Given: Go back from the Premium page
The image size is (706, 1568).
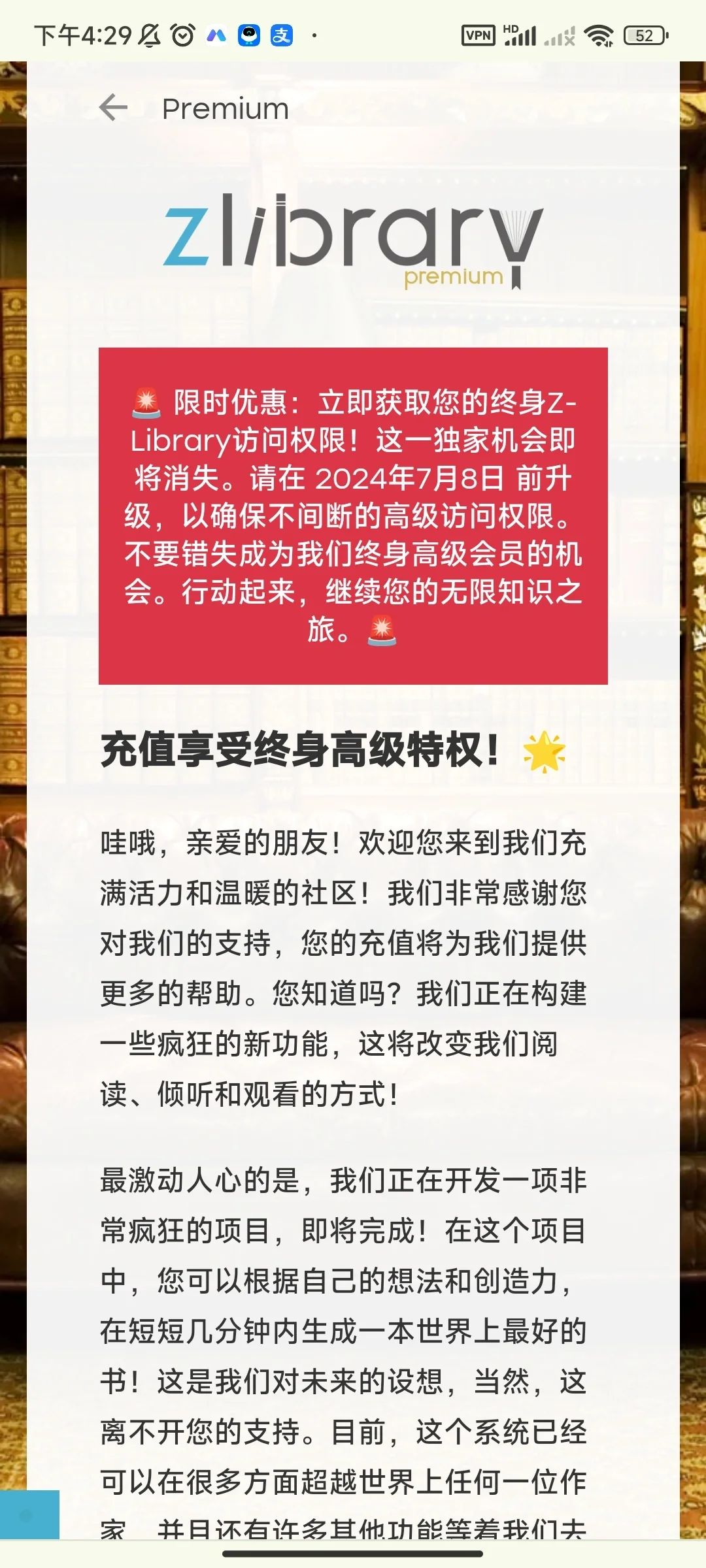Looking at the screenshot, I should point(113,108).
